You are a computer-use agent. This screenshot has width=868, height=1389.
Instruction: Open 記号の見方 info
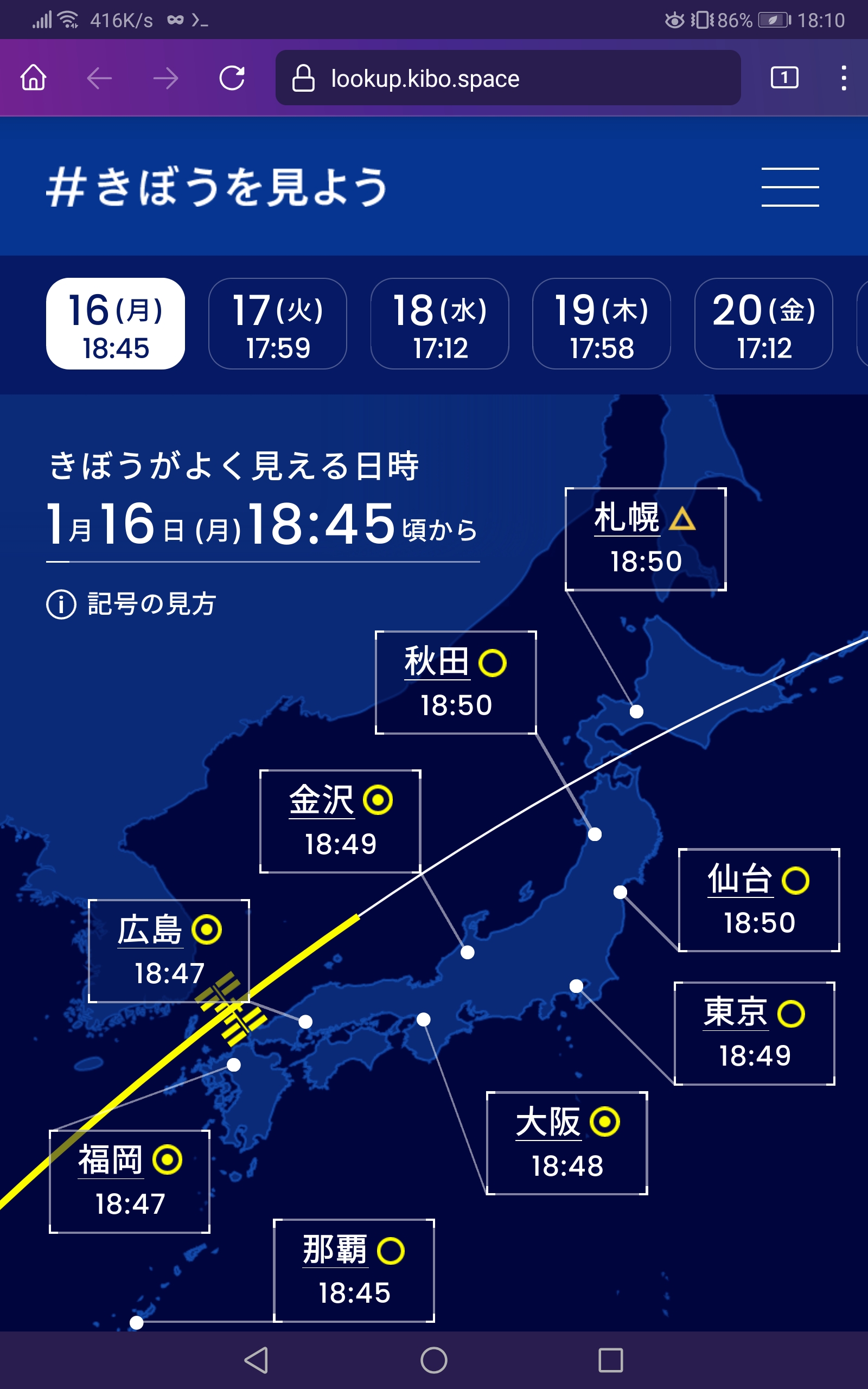point(131,604)
